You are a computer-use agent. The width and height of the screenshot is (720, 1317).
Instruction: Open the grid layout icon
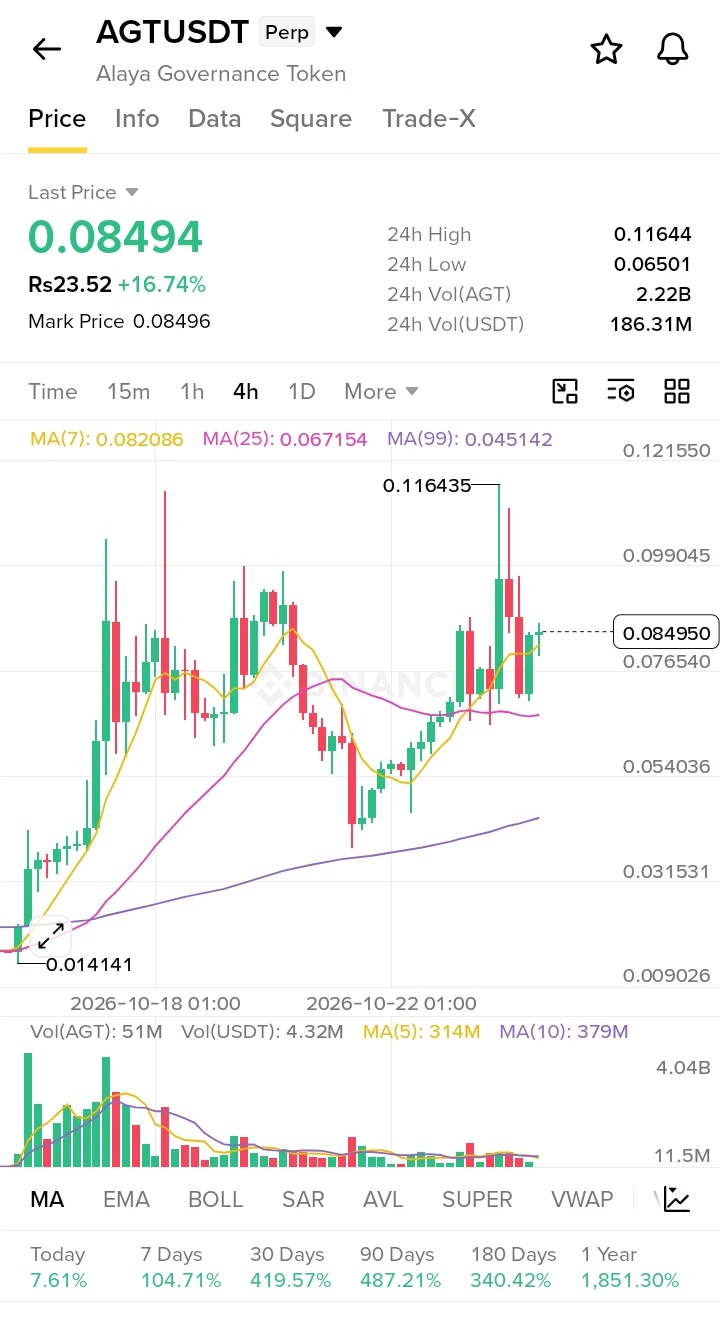(677, 391)
